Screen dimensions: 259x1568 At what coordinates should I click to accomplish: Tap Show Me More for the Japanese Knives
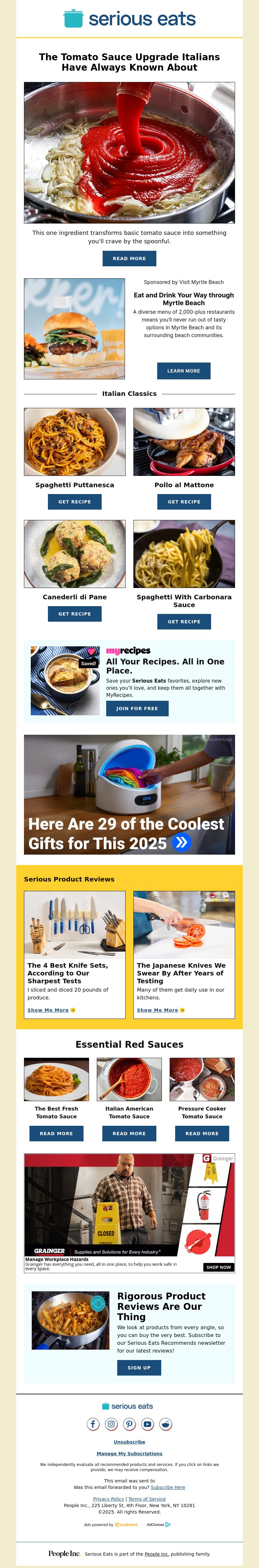coord(160,1010)
